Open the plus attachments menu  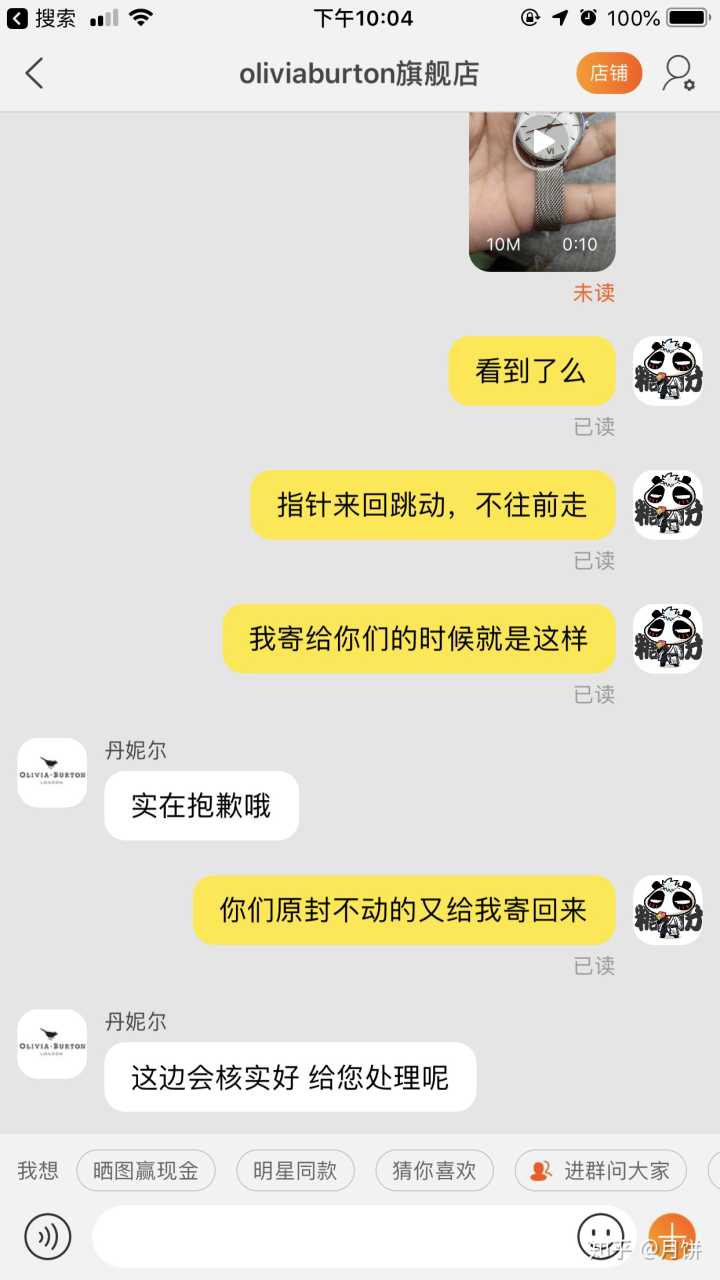[x=672, y=1236]
